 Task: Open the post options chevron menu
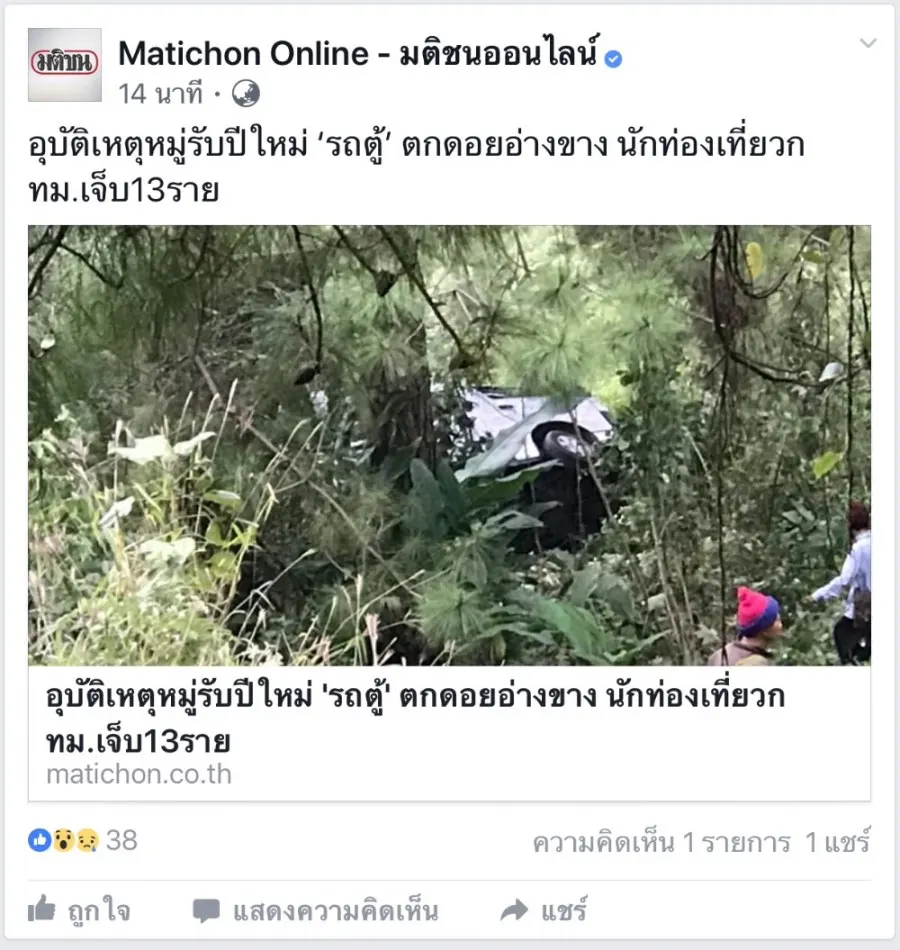tap(868, 43)
